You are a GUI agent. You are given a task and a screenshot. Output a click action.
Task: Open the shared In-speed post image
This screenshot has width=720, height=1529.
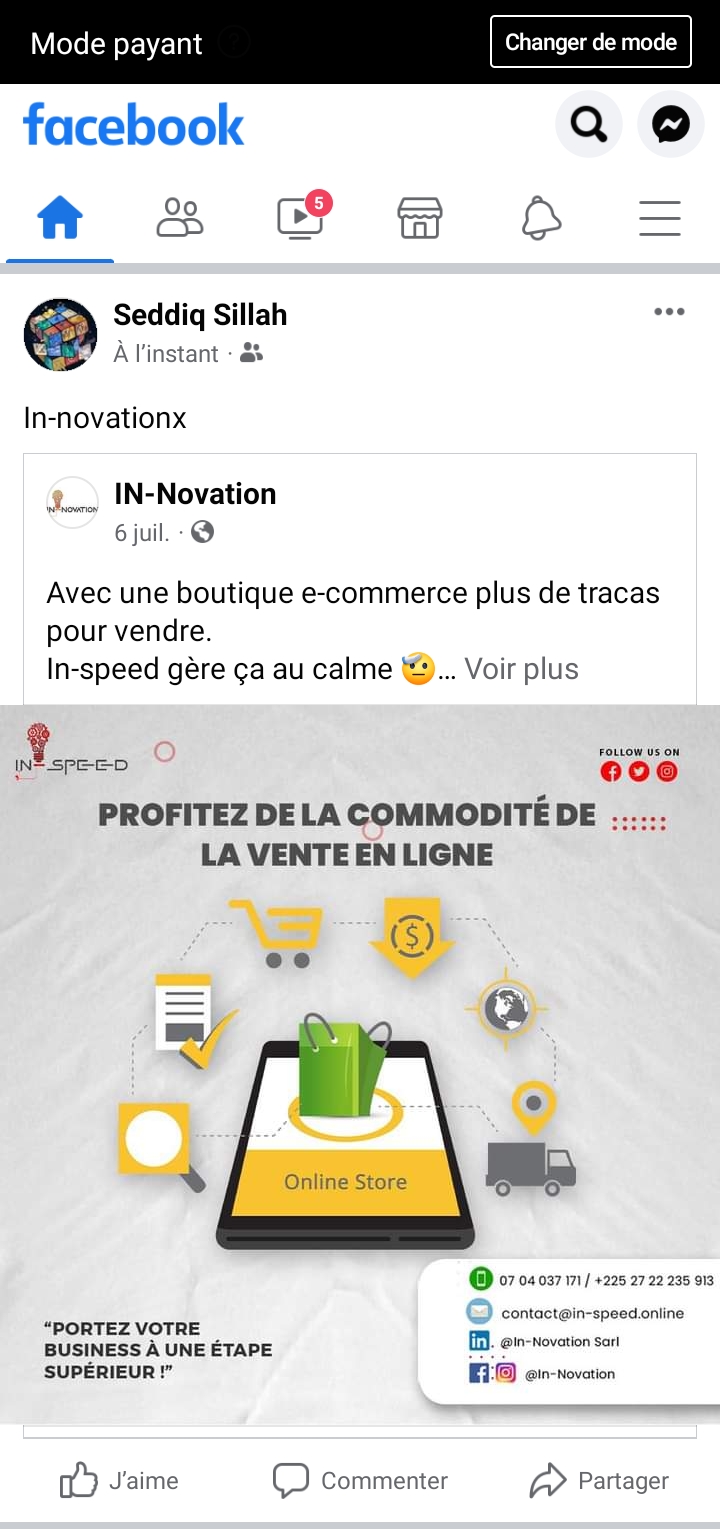360,1060
